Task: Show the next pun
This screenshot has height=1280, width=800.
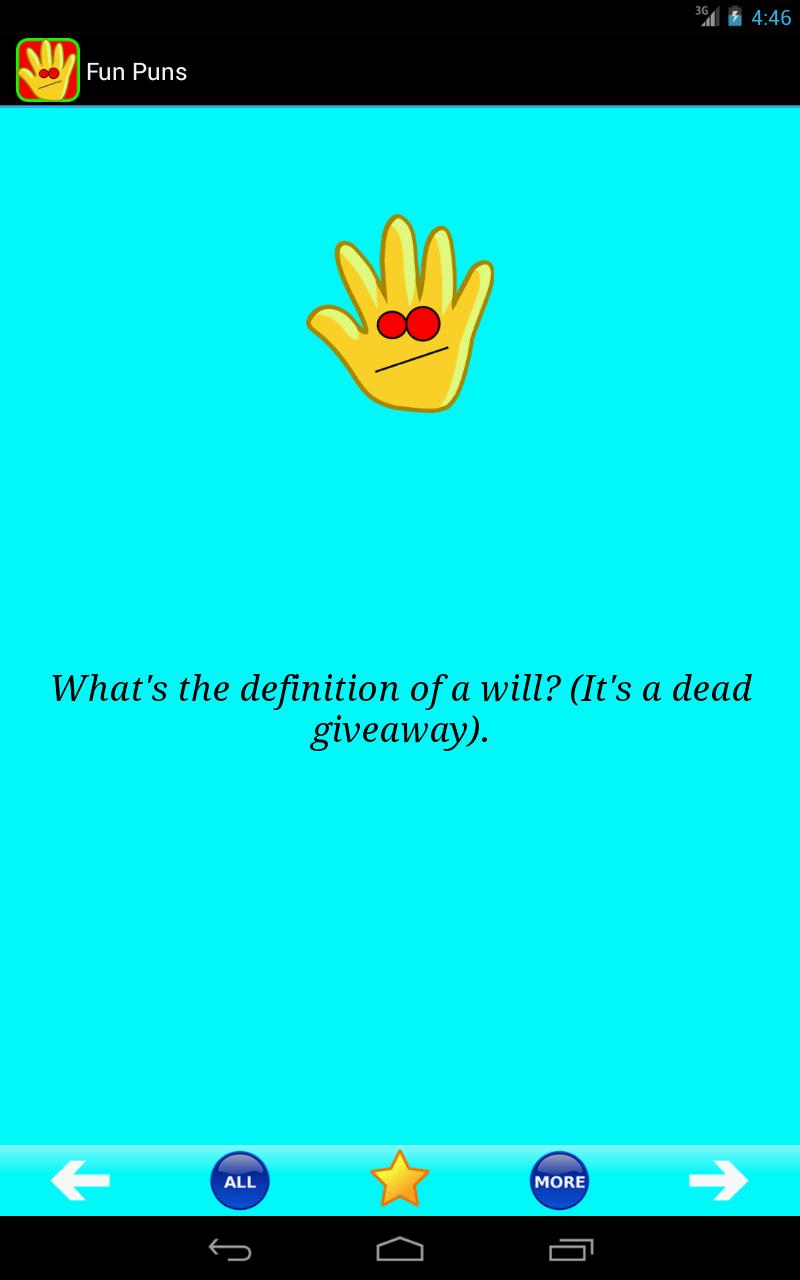Action: point(718,1180)
